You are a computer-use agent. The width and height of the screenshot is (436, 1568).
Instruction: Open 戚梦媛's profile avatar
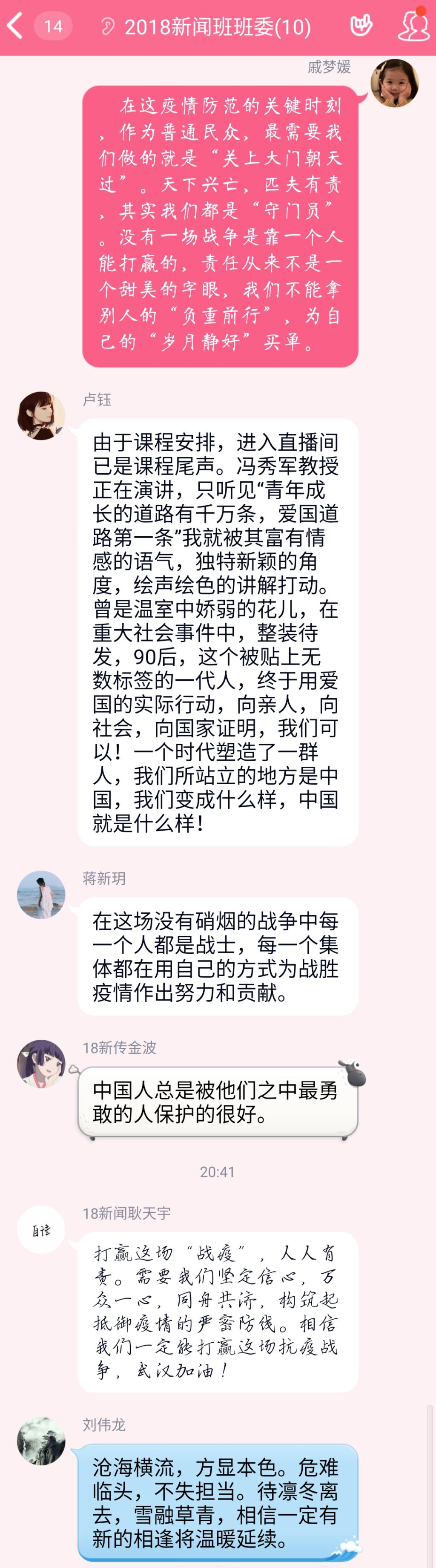395,83
